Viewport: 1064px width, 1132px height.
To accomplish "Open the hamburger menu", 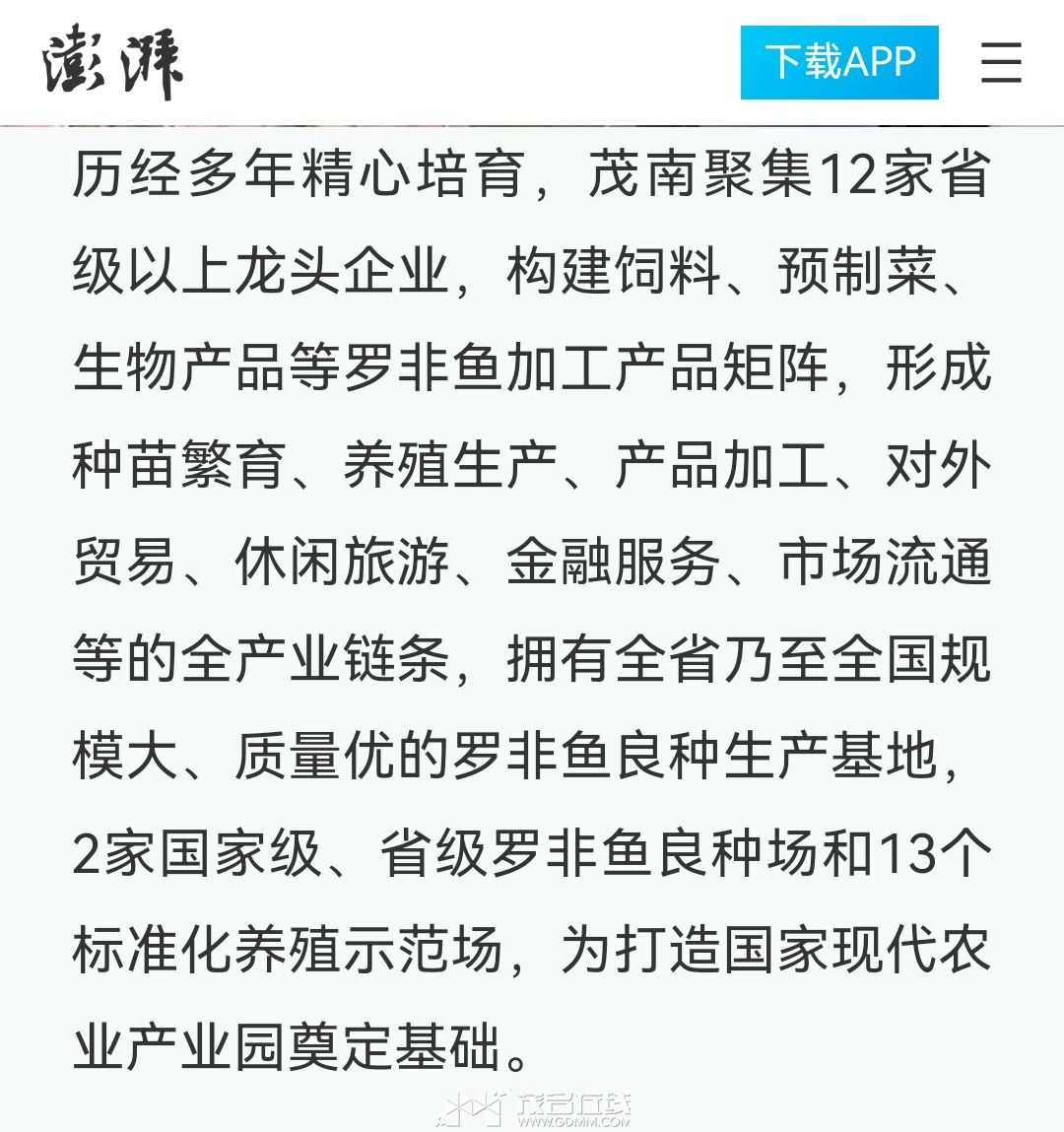I will (1001, 62).
